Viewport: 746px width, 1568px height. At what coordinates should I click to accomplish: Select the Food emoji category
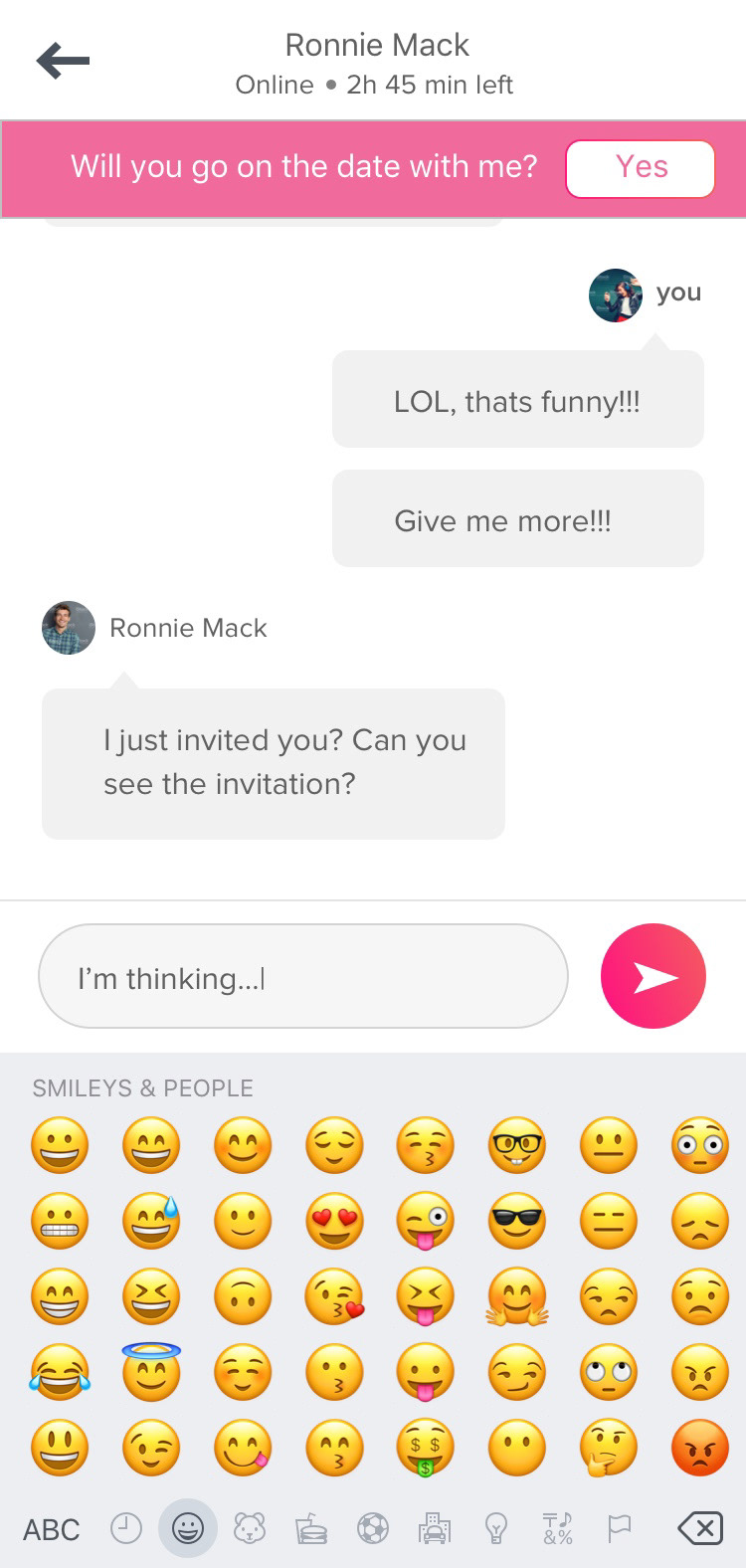coord(311,1528)
